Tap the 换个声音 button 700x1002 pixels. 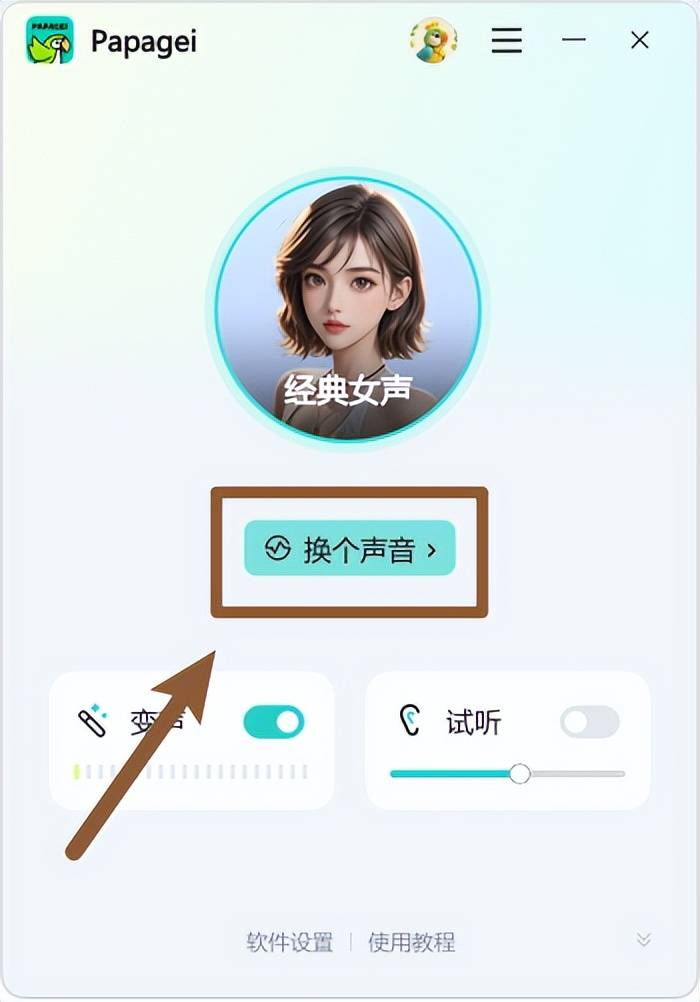[349, 548]
